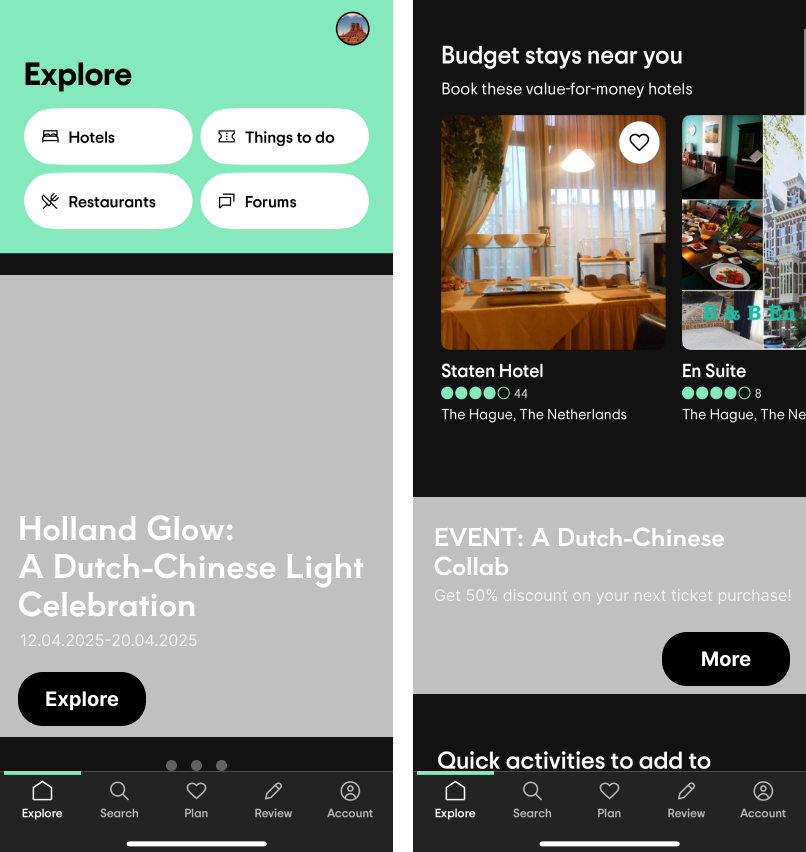806x852 pixels.
Task: Select the Hotels category icon
Action: pos(51,136)
